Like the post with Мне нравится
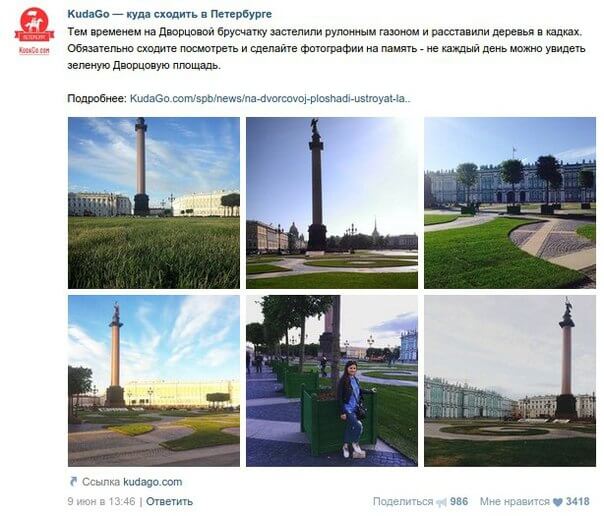 514,502
